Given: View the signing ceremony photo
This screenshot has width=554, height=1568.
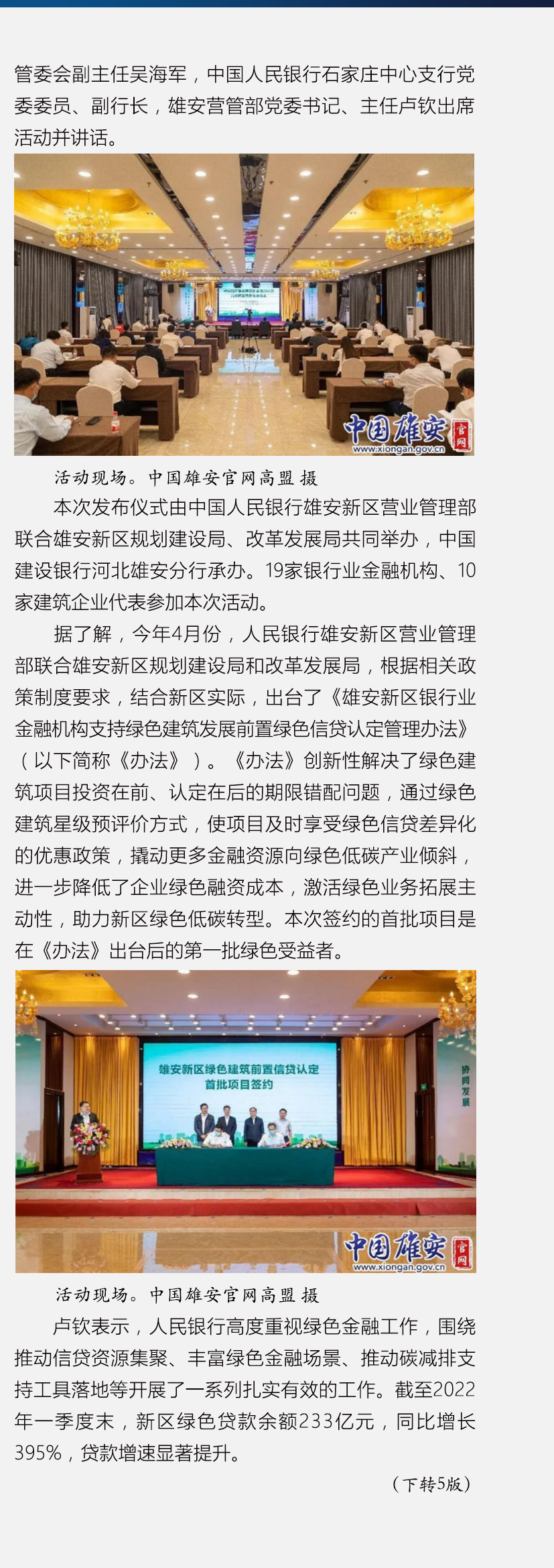Looking at the screenshot, I should tap(245, 1121).
